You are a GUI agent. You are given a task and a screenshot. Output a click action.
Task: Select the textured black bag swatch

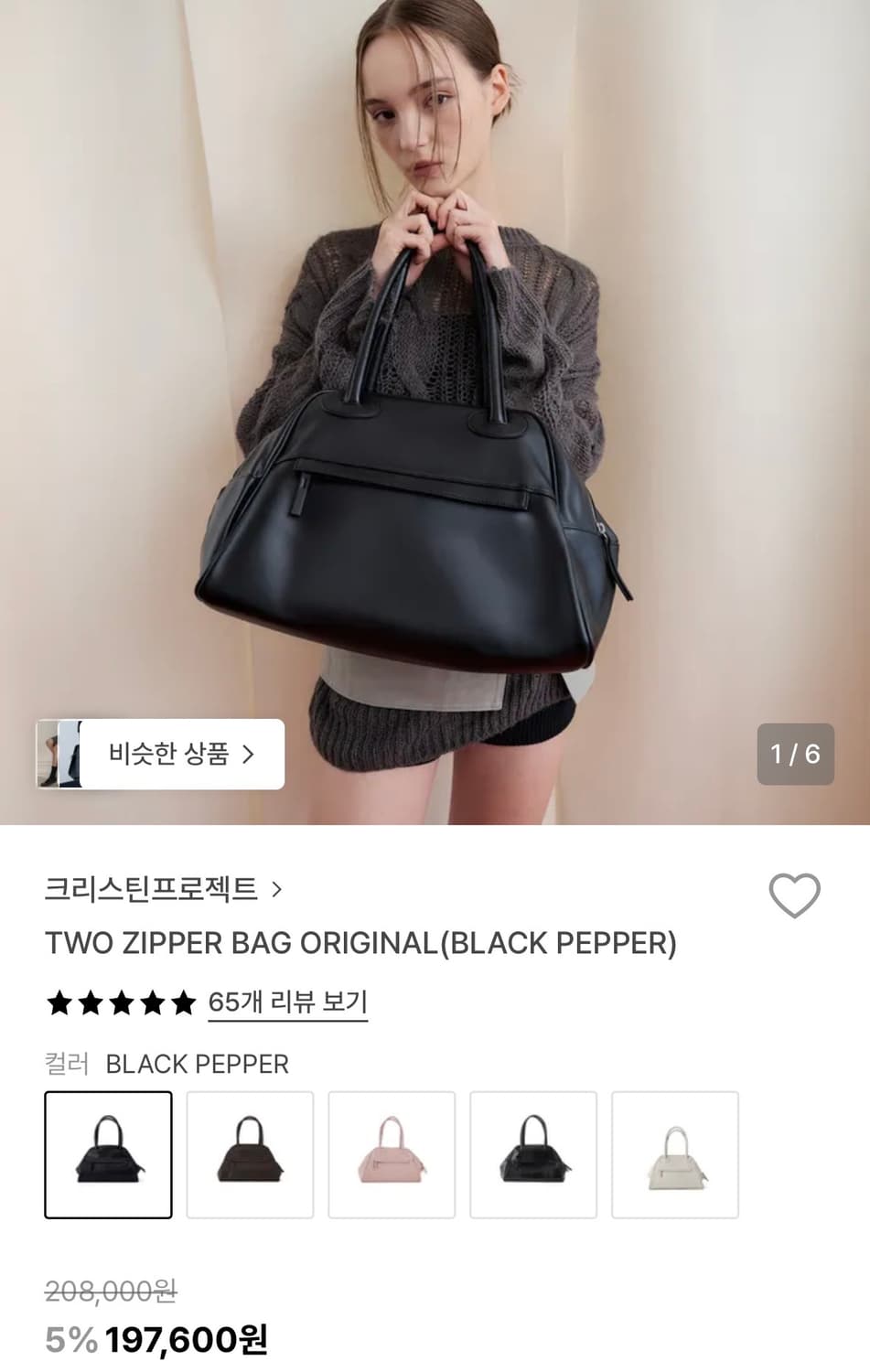(533, 1154)
